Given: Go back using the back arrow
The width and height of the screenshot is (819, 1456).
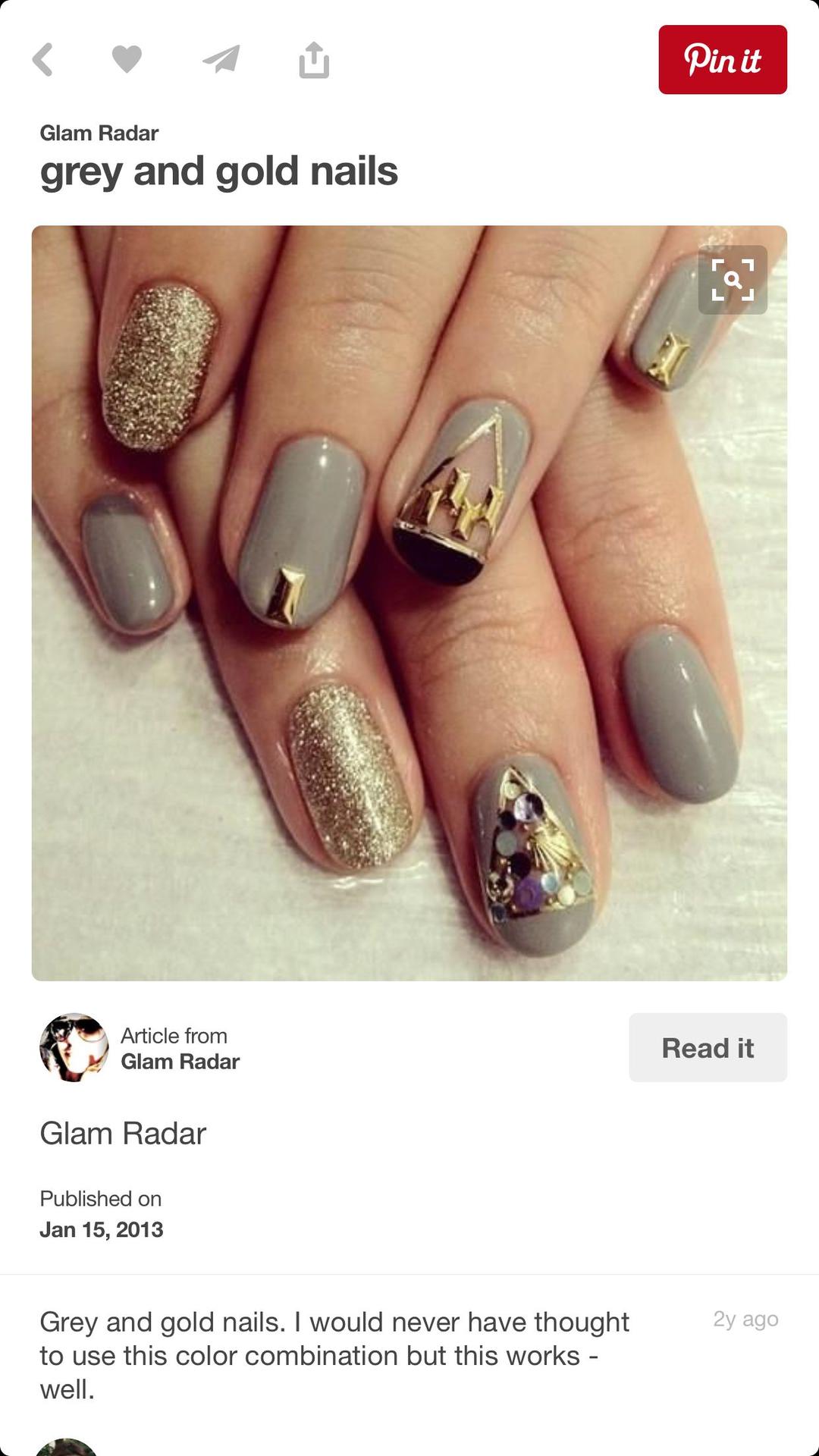Looking at the screenshot, I should coord(43,59).
